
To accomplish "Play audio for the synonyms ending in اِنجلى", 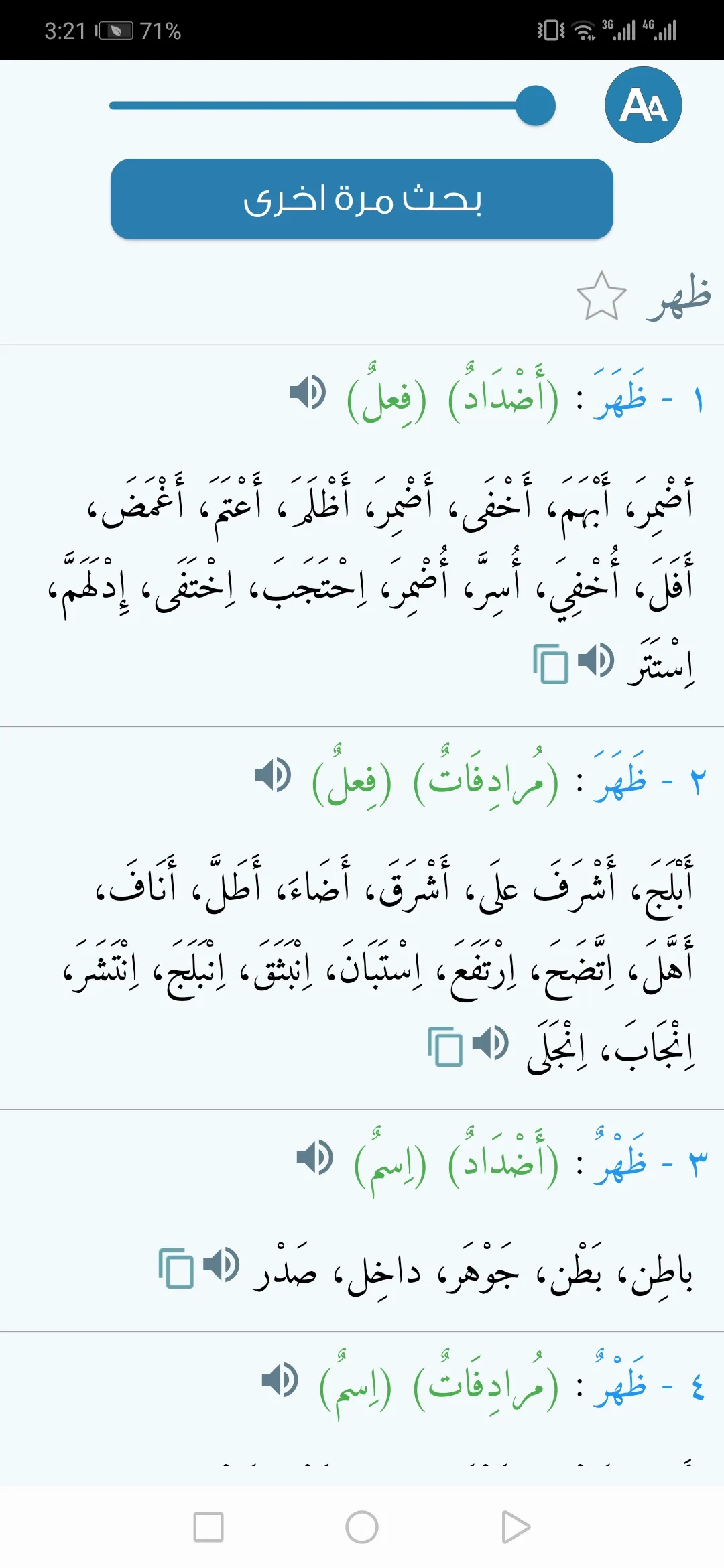I will [x=491, y=1043].
